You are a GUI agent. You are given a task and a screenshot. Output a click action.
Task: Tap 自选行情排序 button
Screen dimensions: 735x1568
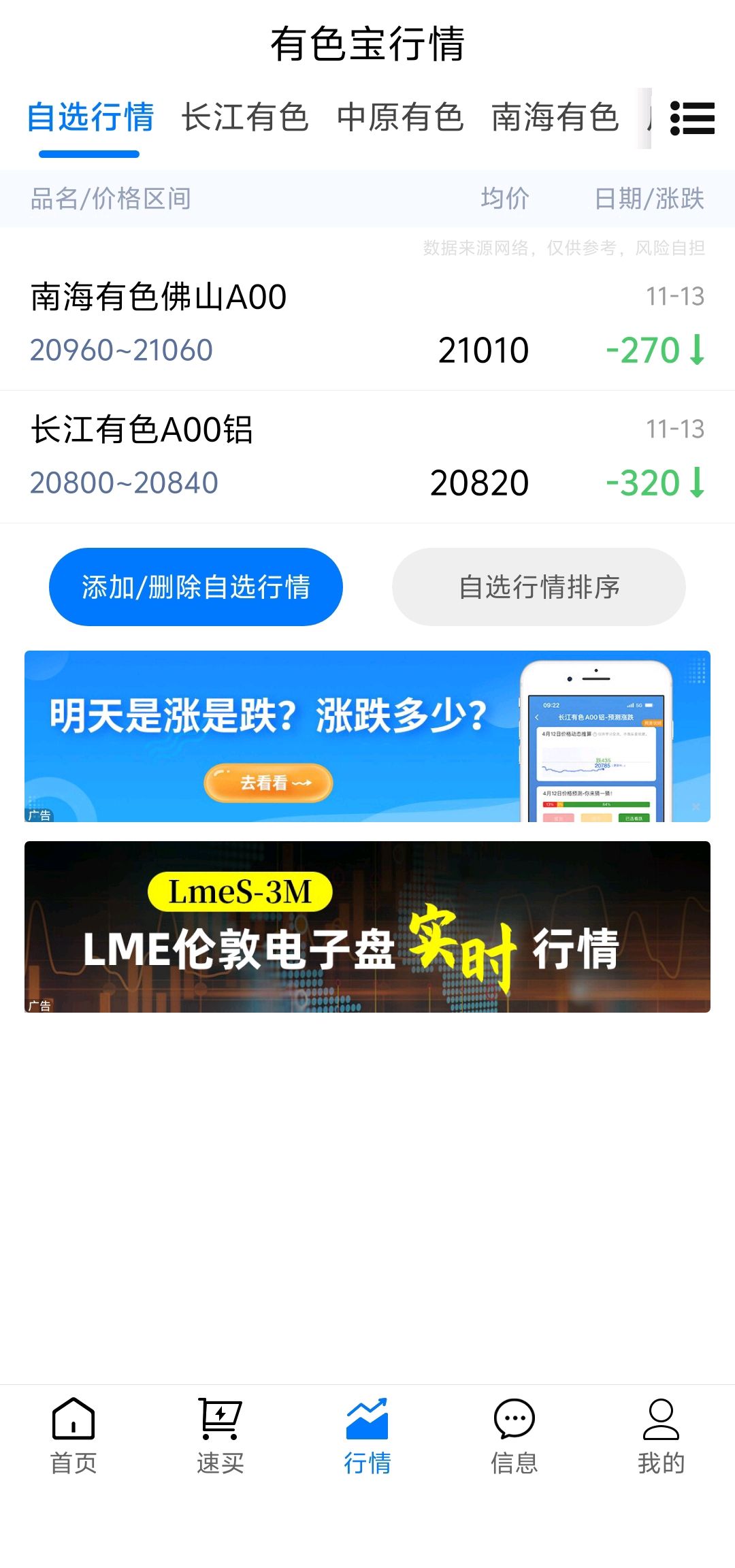click(x=539, y=587)
